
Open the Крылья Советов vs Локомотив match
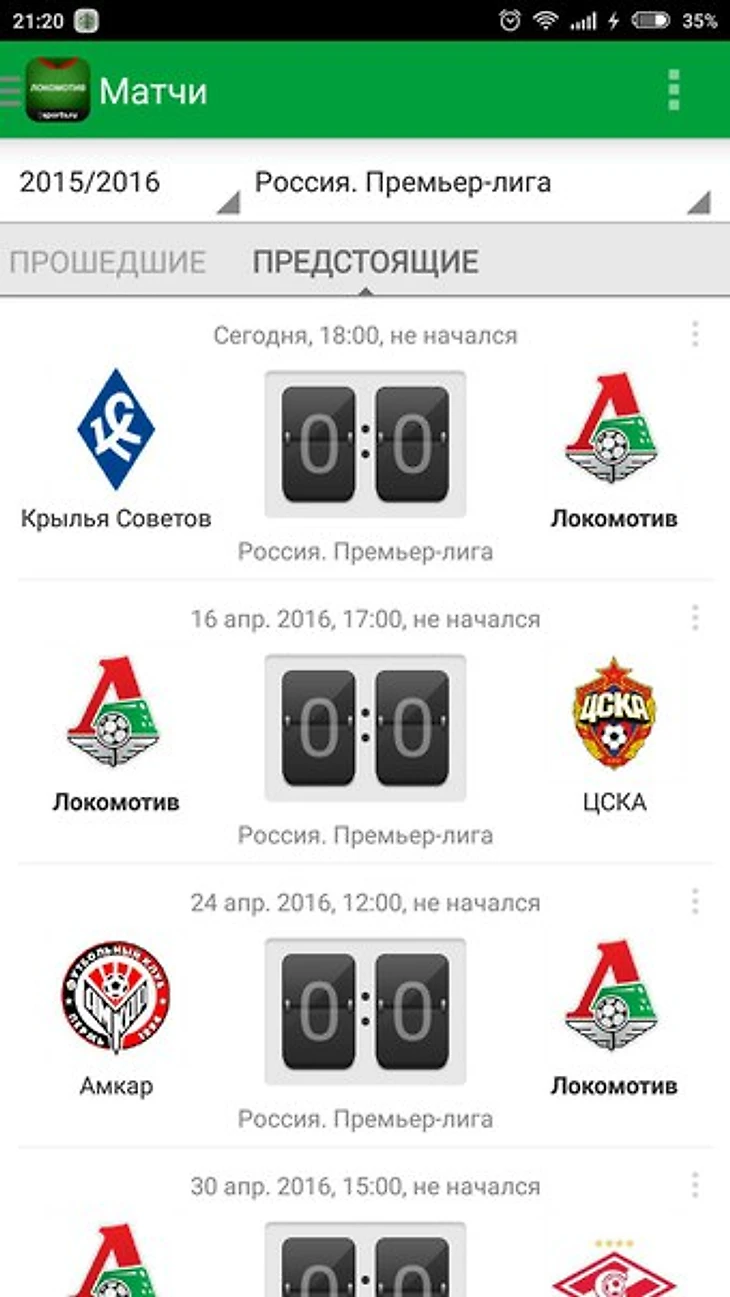[365, 445]
